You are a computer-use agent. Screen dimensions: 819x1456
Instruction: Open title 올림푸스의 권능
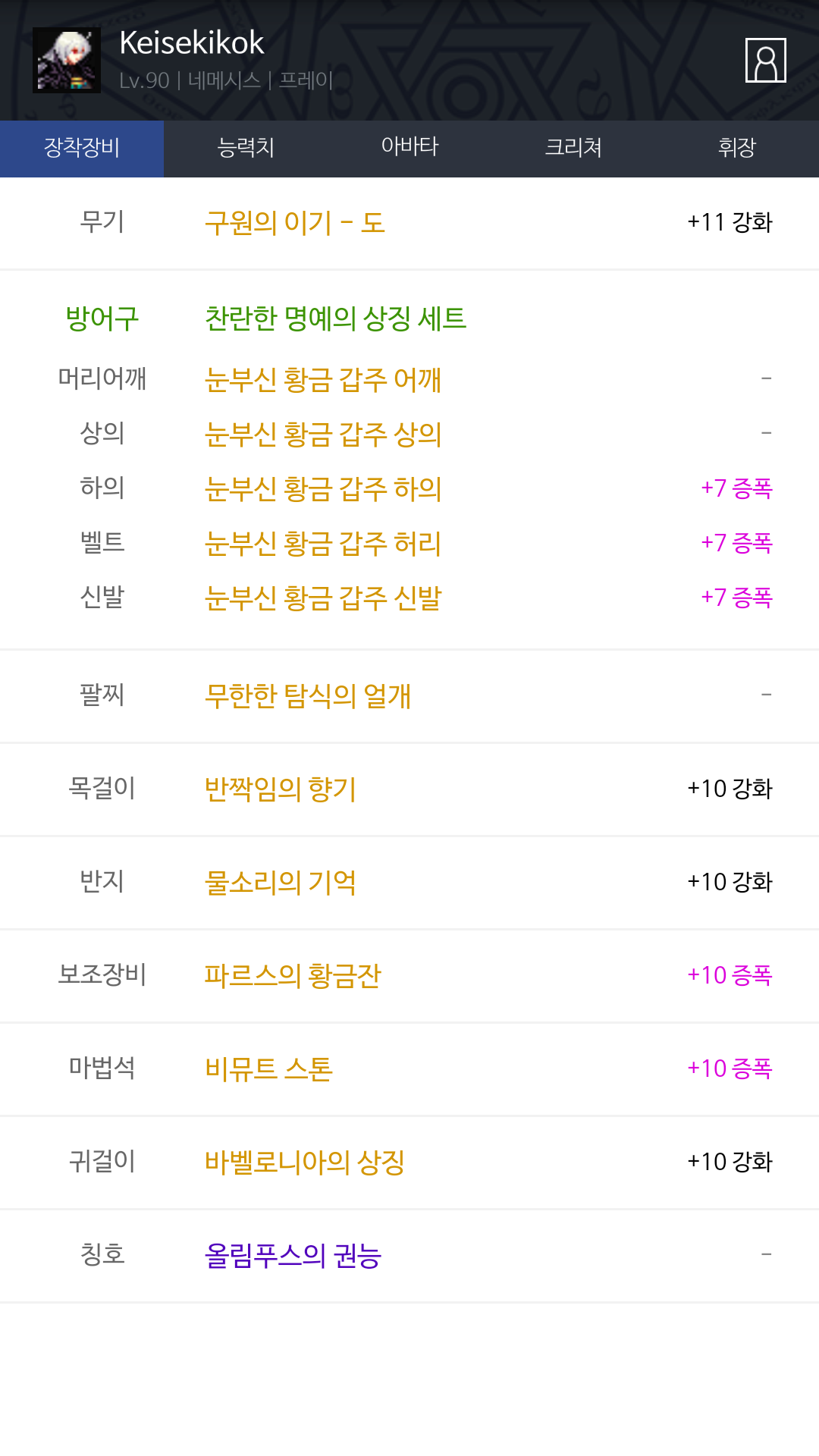[293, 1256]
